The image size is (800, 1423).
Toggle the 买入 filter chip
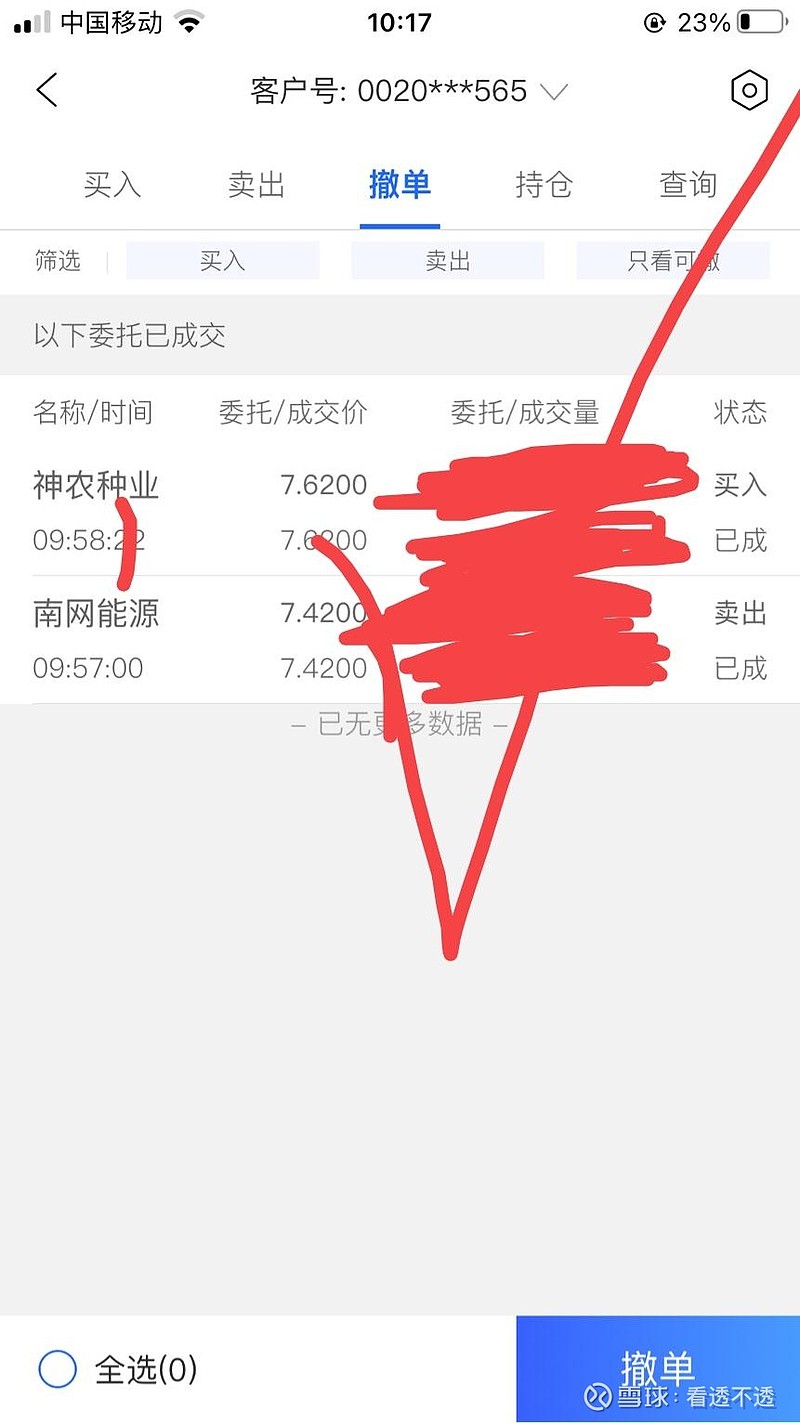click(222, 261)
